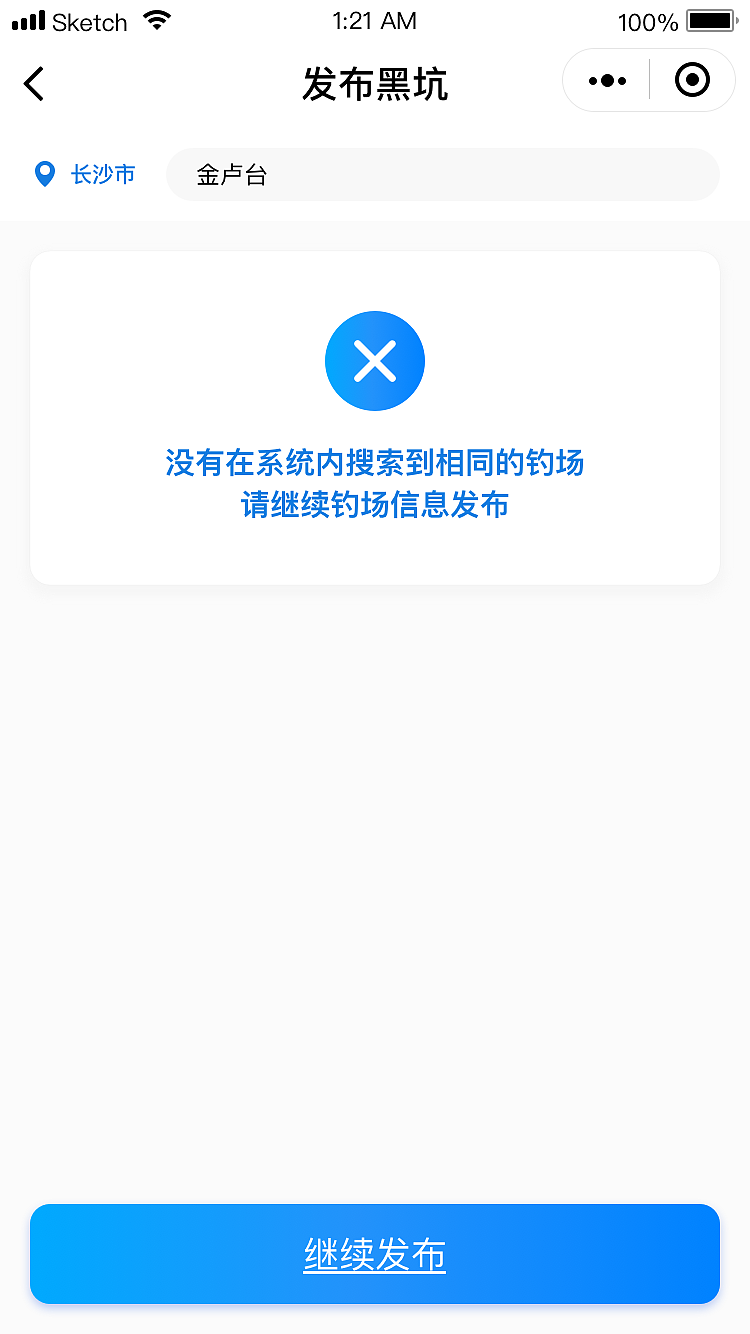The width and height of the screenshot is (750, 1334).
Task: Tap the 继续发布 publish link
Action: coord(375,1254)
